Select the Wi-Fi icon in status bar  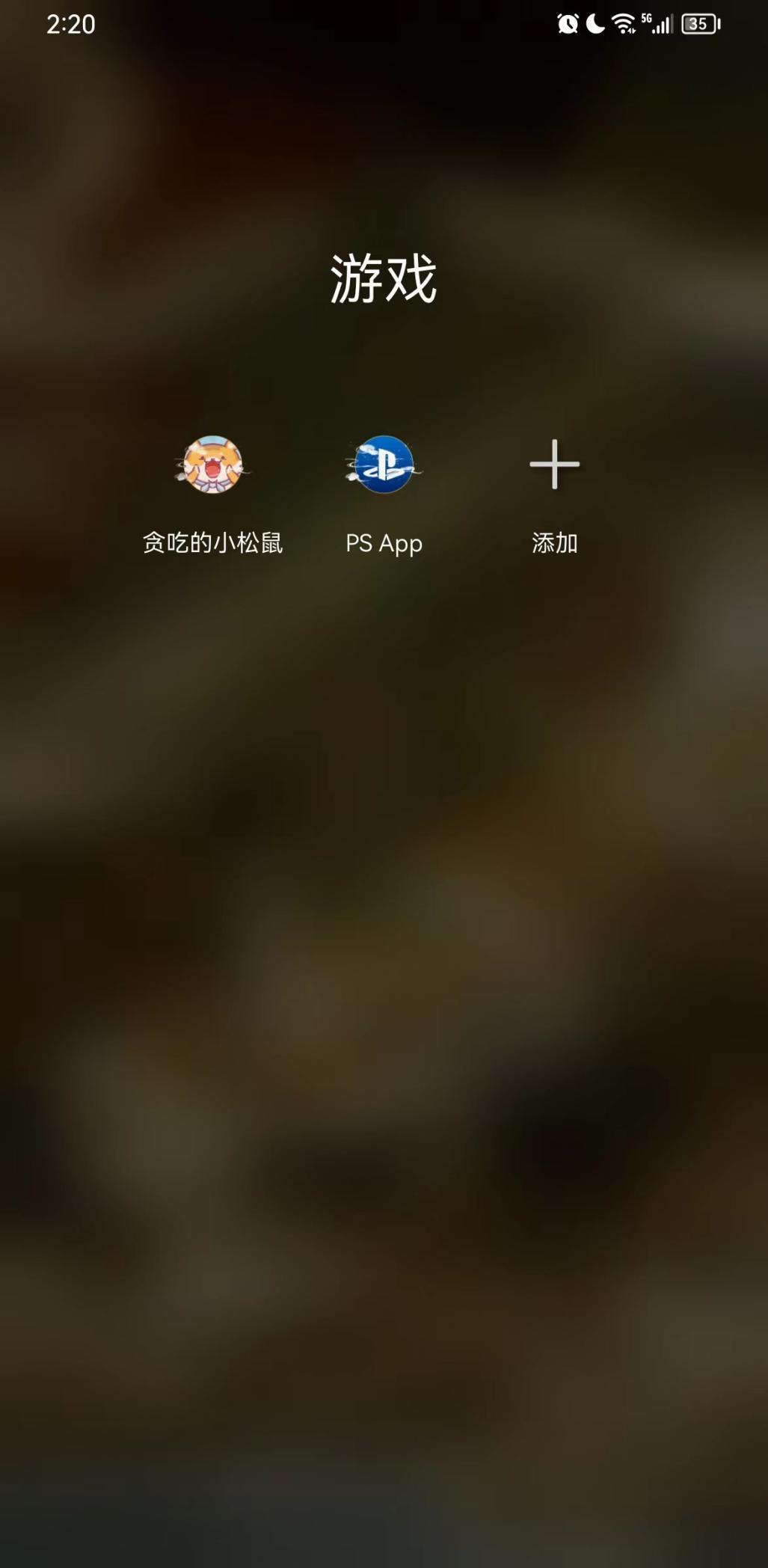coord(625,23)
